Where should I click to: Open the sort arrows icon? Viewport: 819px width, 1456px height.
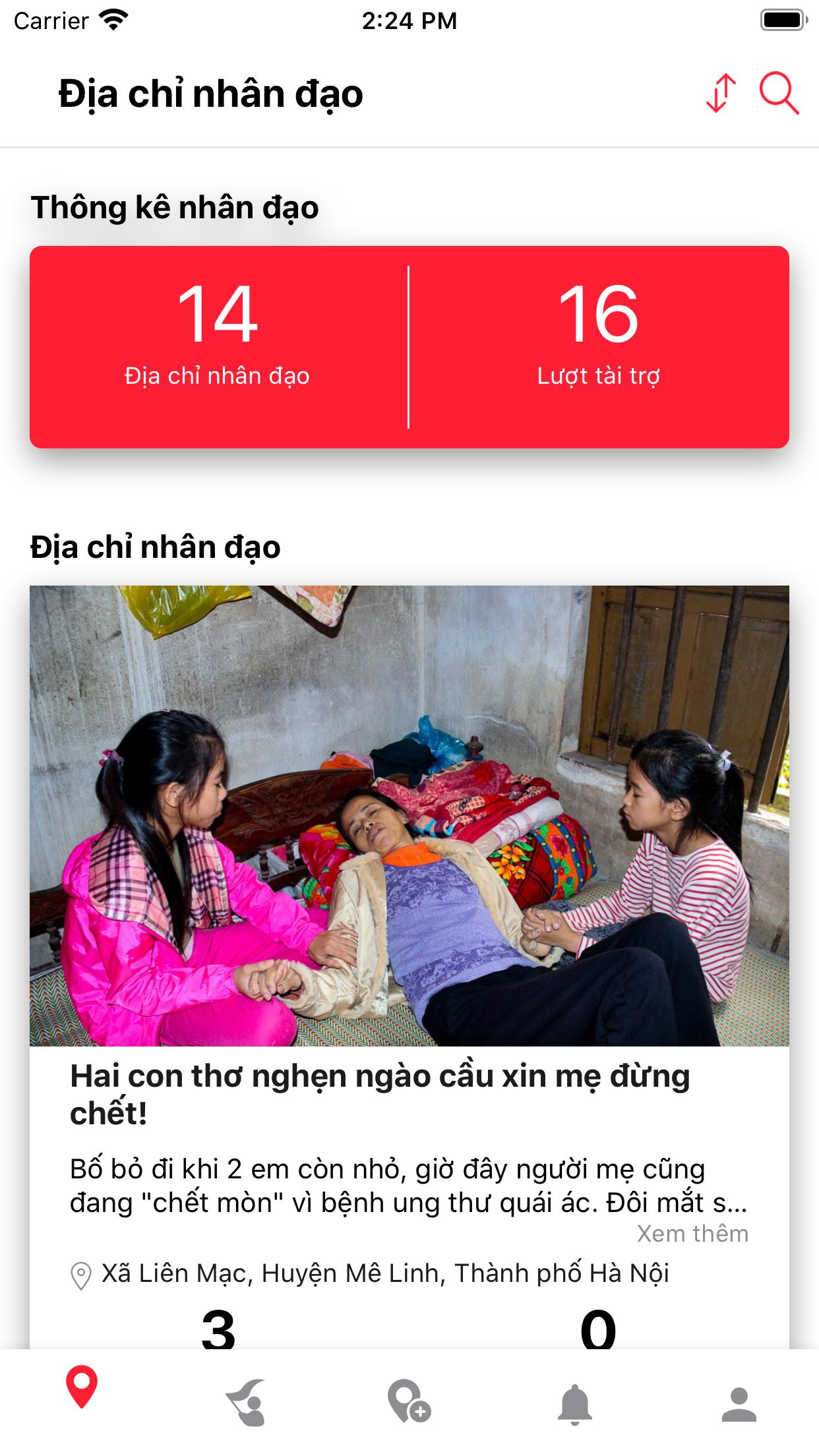coord(721,94)
